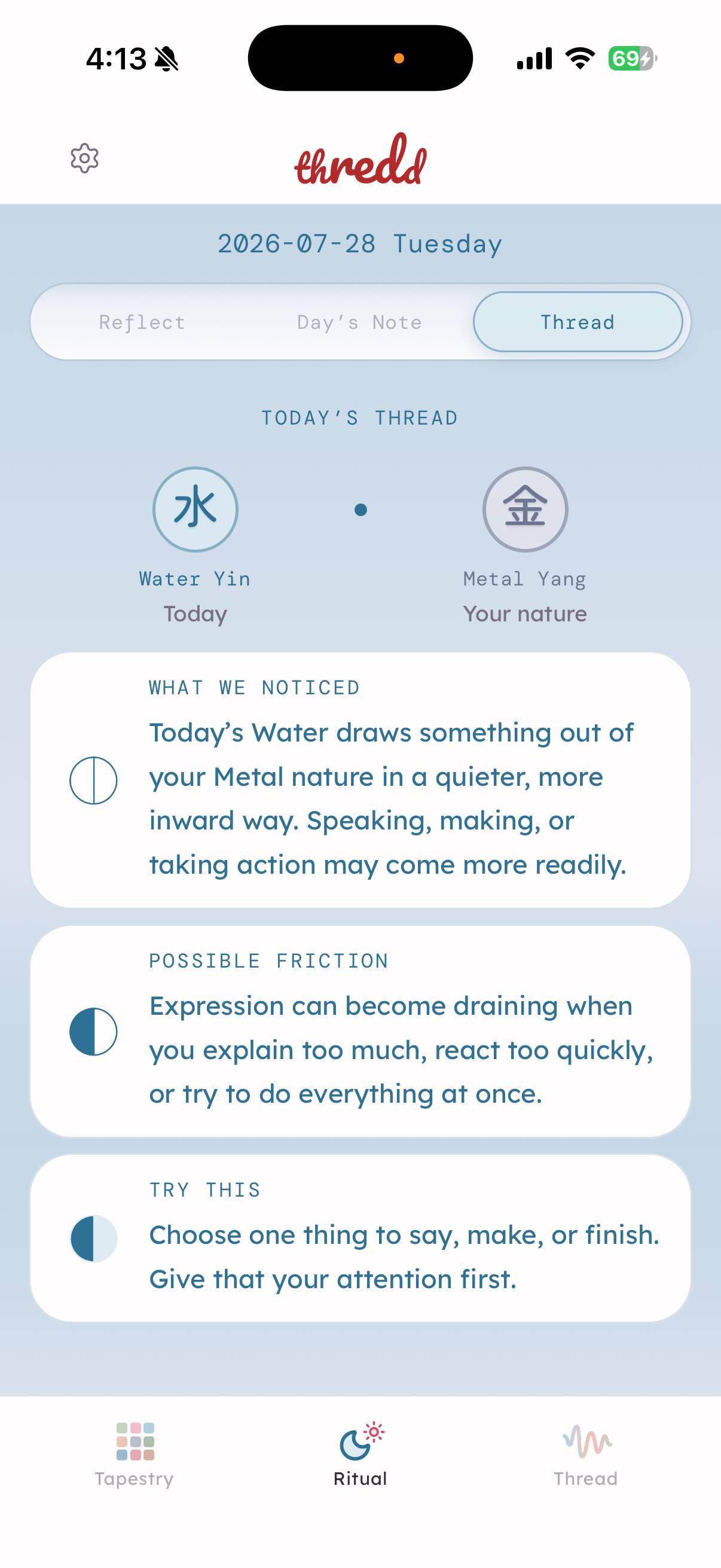721x1568 pixels.
Task: Open the Tapestry tab in the bottom bar
Action: [x=135, y=1456]
